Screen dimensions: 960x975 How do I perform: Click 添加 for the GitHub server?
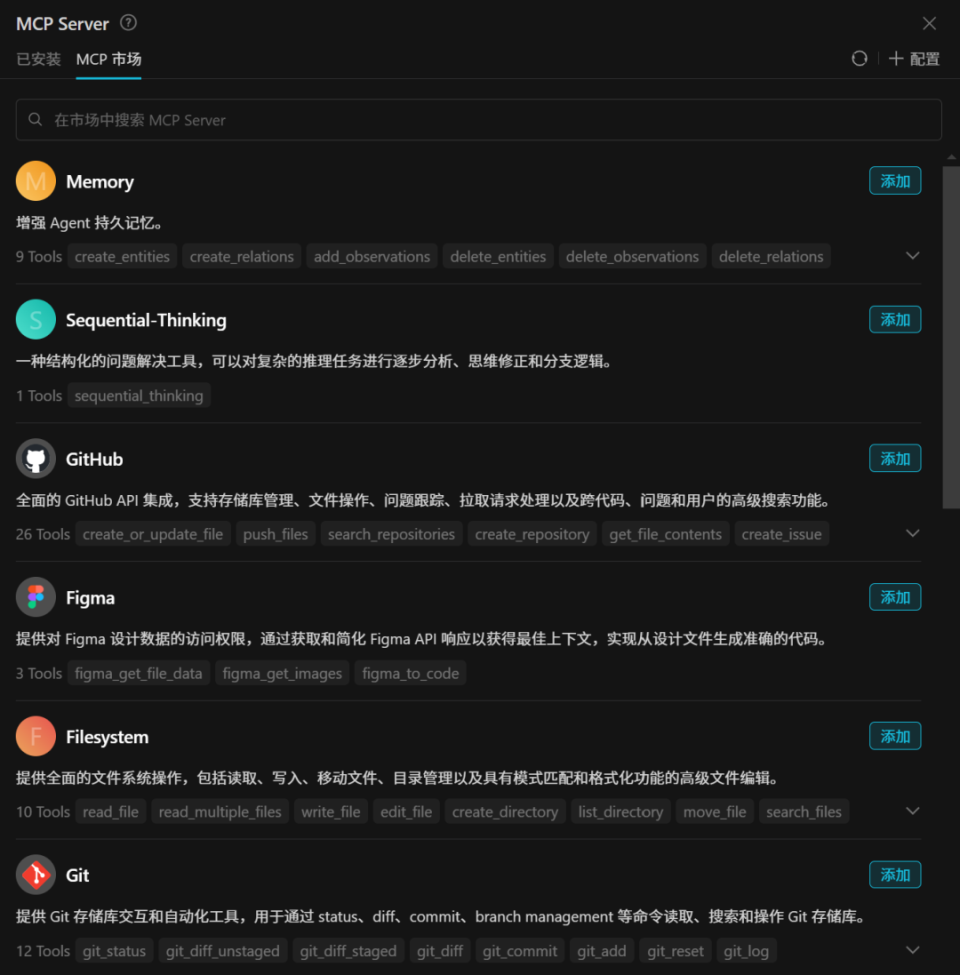coord(894,458)
